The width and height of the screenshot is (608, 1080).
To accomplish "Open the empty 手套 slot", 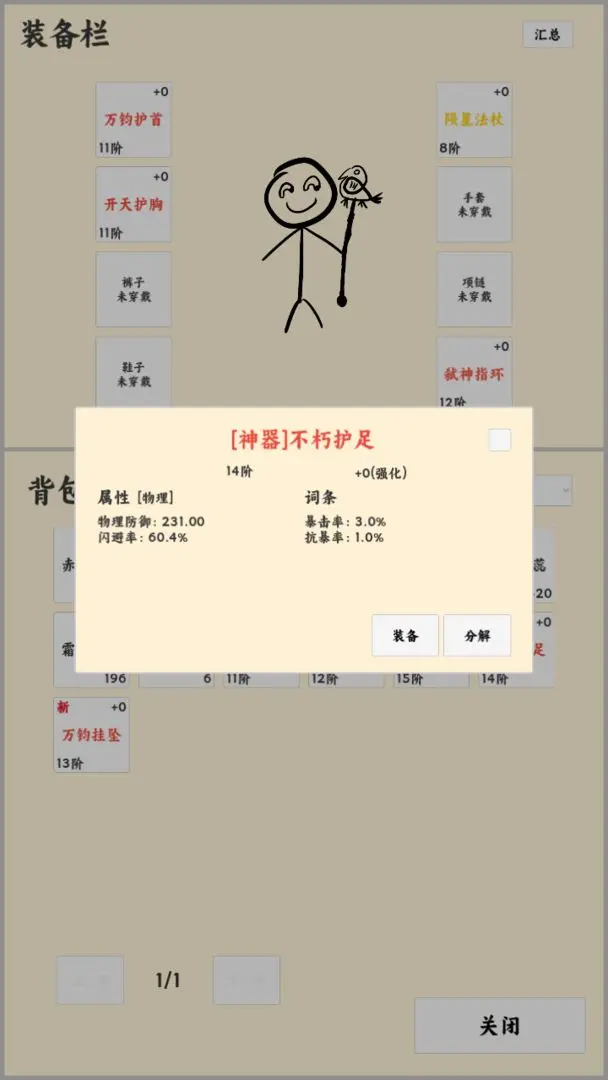I will pos(474,205).
